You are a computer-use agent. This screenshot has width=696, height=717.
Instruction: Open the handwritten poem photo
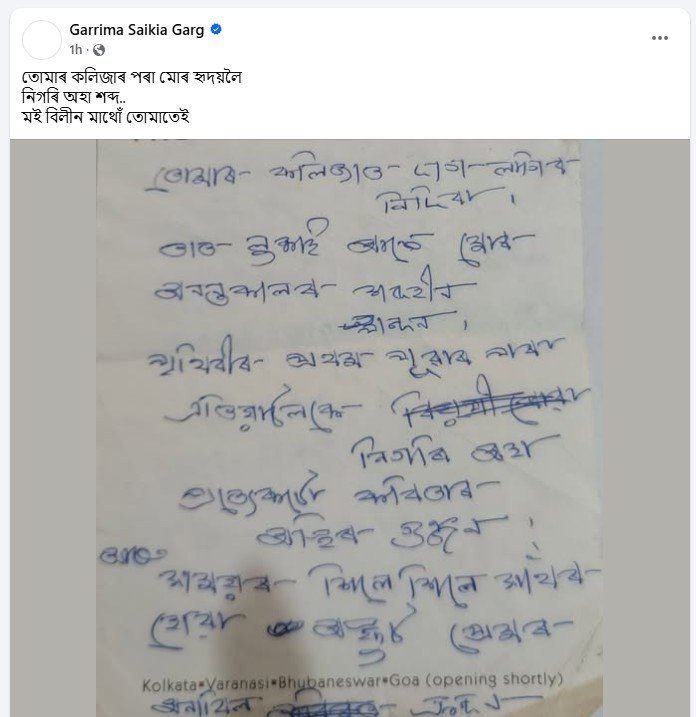click(x=350, y=420)
